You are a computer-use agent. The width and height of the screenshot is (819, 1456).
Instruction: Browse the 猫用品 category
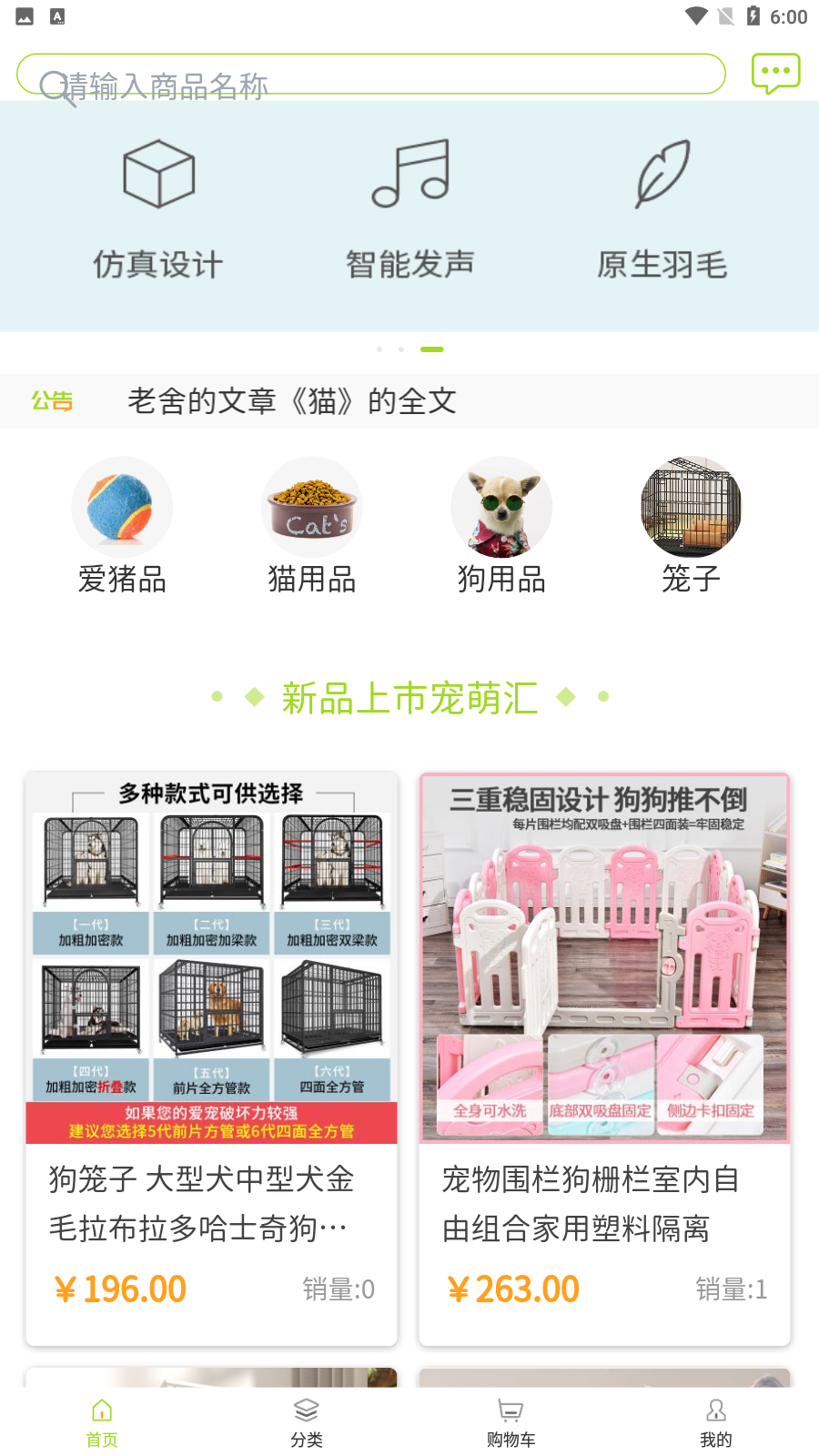tap(312, 526)
